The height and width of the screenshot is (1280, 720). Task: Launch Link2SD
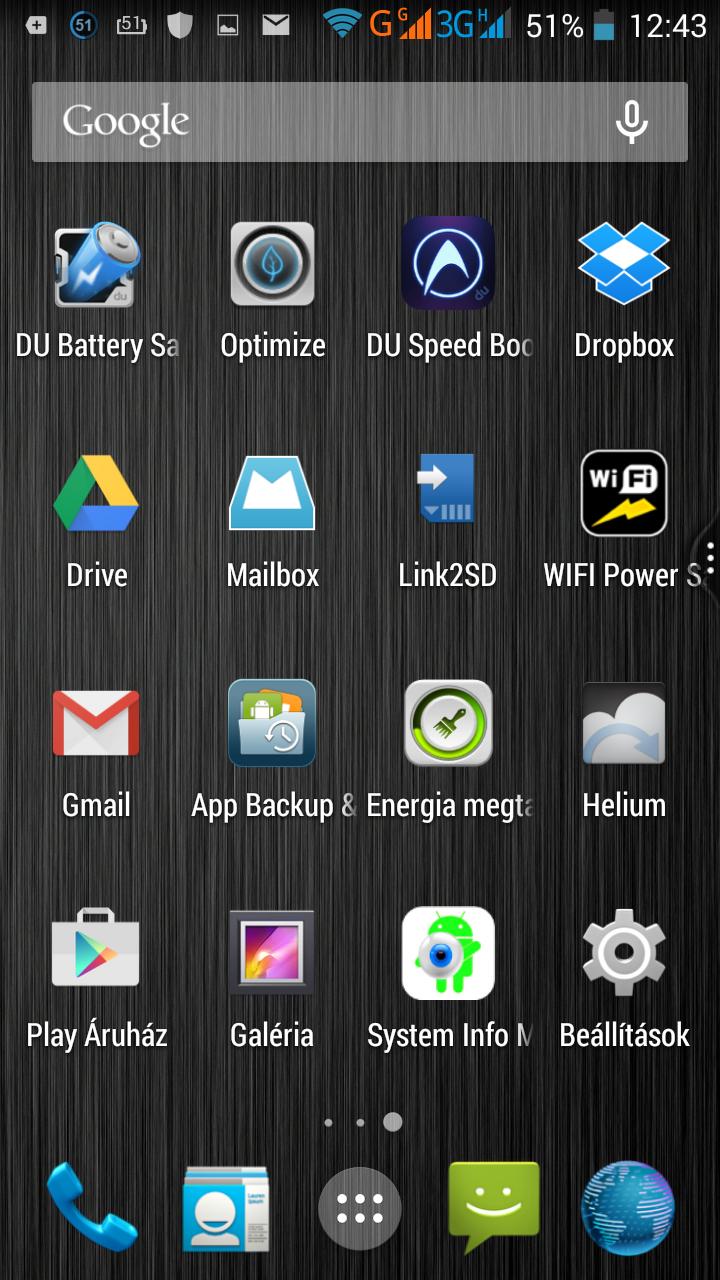pos(448,494)
